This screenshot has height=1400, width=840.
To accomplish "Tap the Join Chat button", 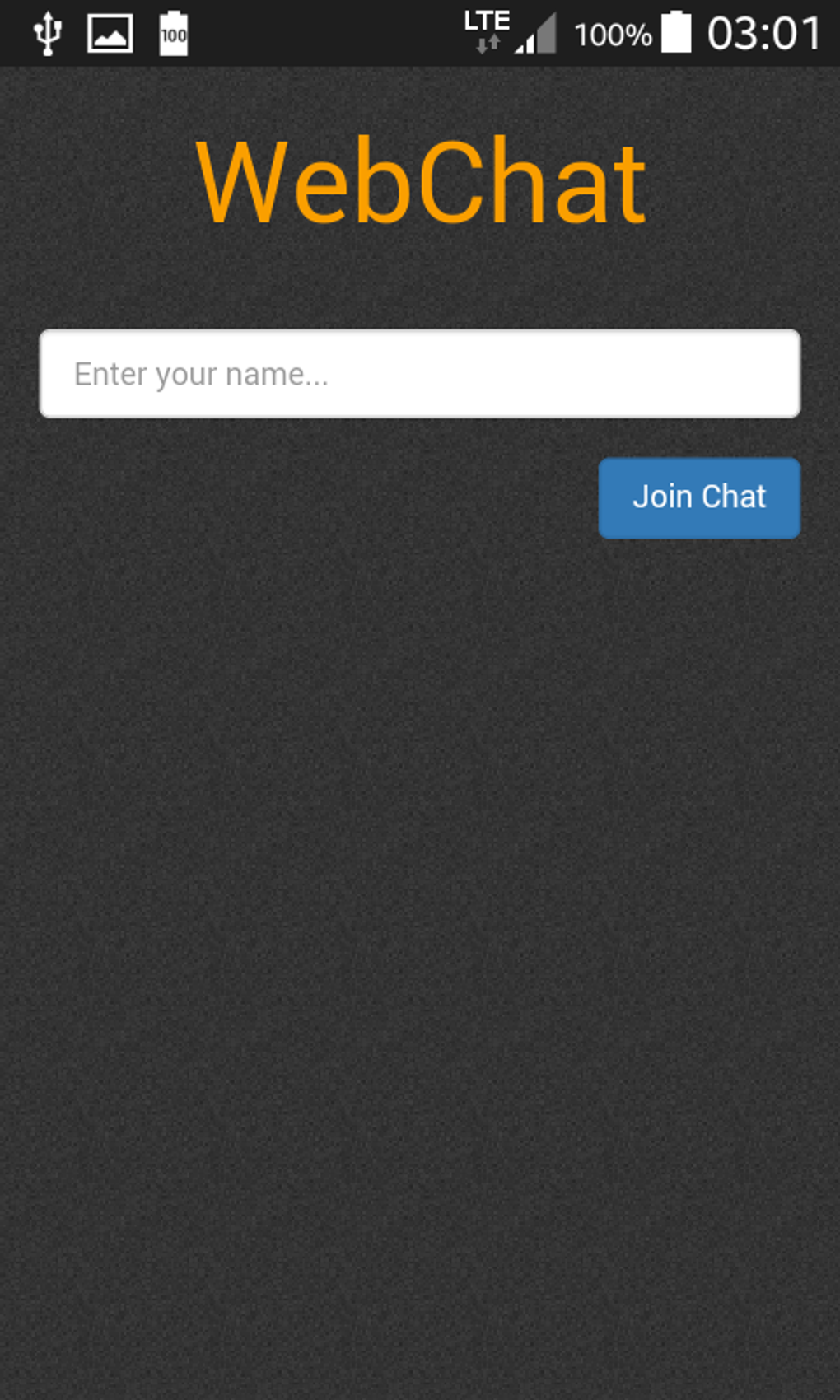I will 698,497.
